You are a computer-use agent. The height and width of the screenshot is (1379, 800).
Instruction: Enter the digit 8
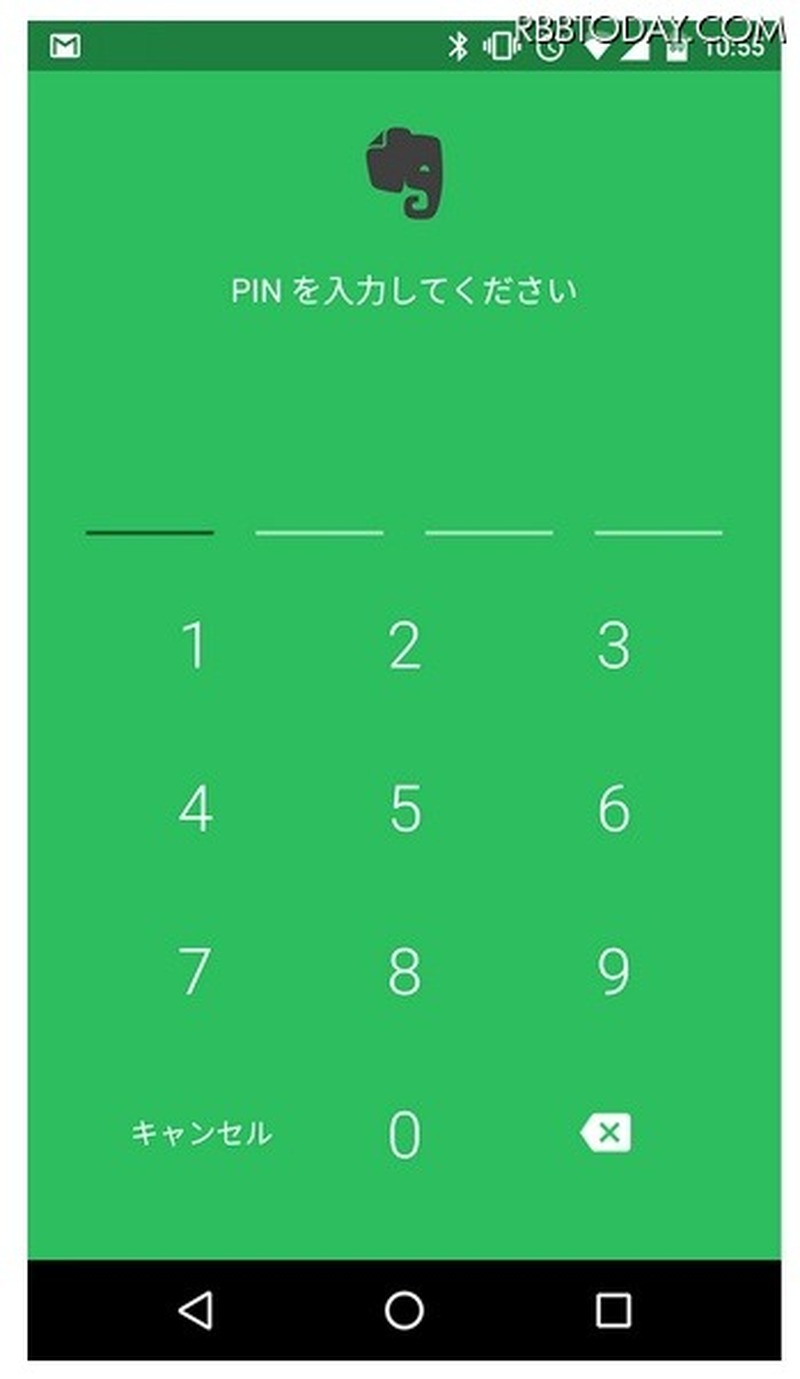[x=404, y=970]
